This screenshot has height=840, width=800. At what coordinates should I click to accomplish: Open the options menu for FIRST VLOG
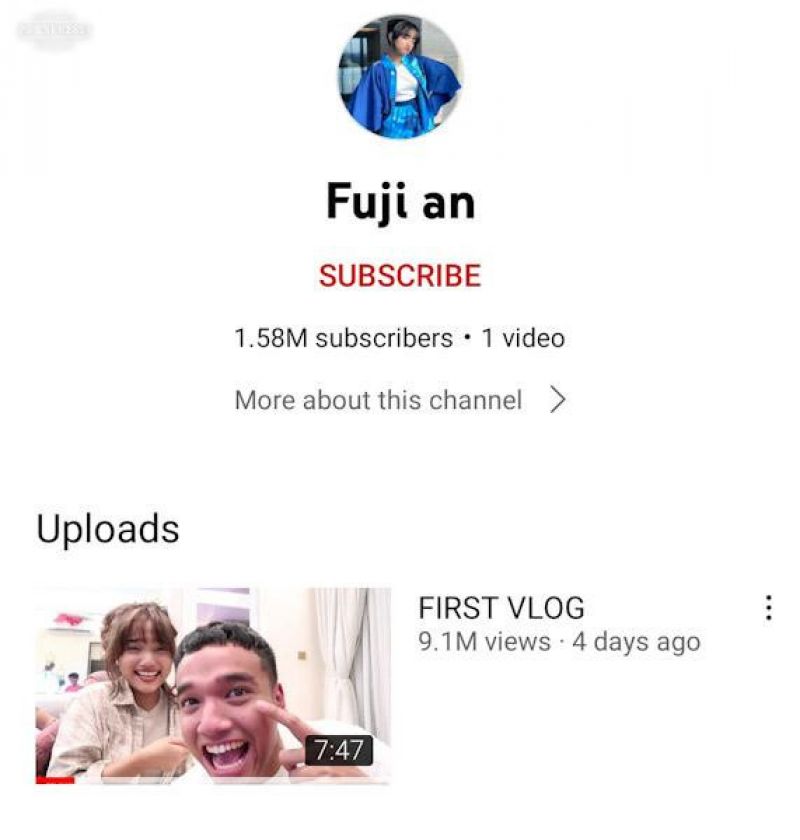768,608
